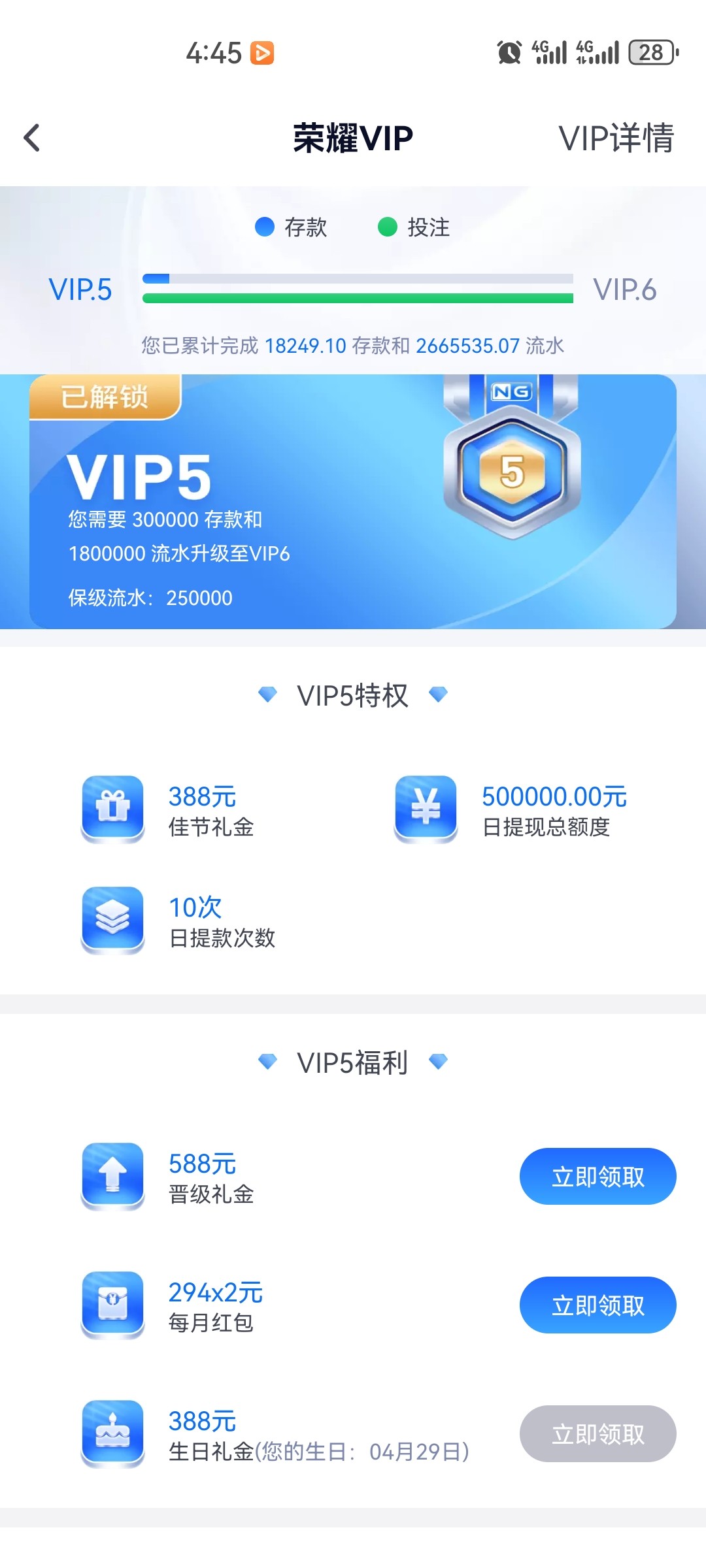The image size is (706, 1568).
Task: Open the VIP详情 details page
Action: pyautogui.click(x=615, y=138)
